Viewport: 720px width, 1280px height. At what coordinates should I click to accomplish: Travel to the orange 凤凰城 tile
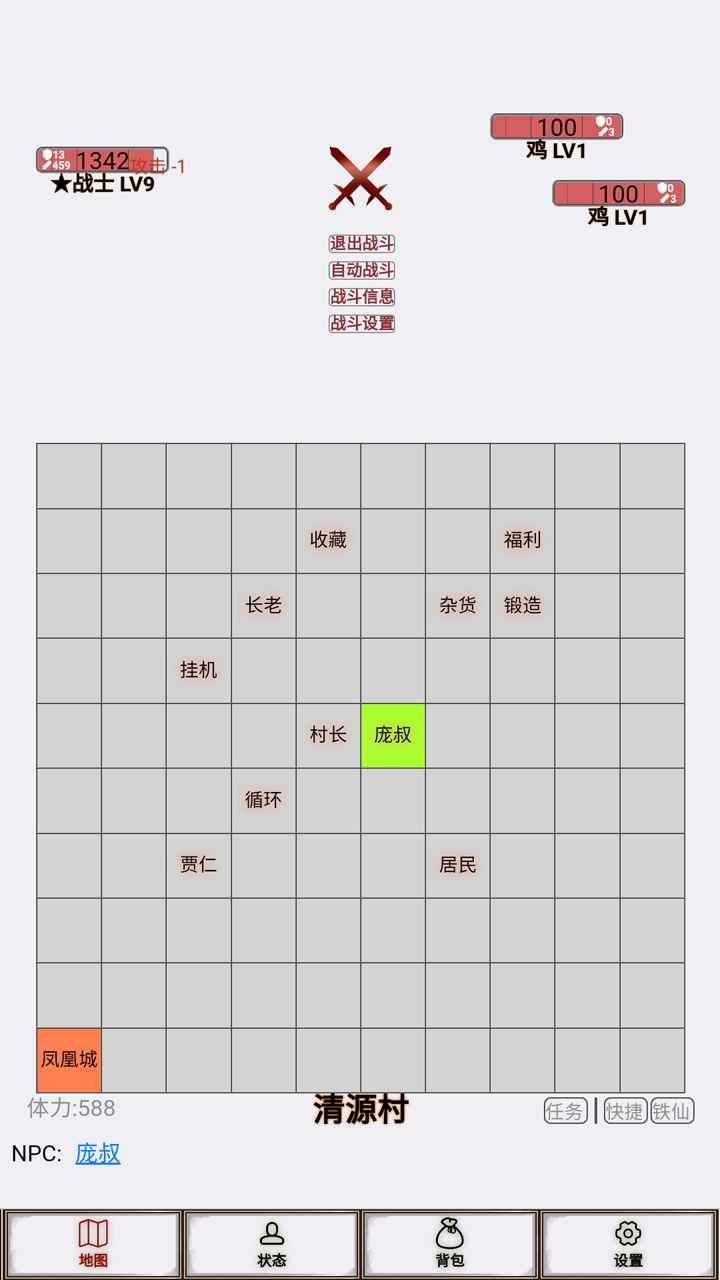tap(69, 1060)
